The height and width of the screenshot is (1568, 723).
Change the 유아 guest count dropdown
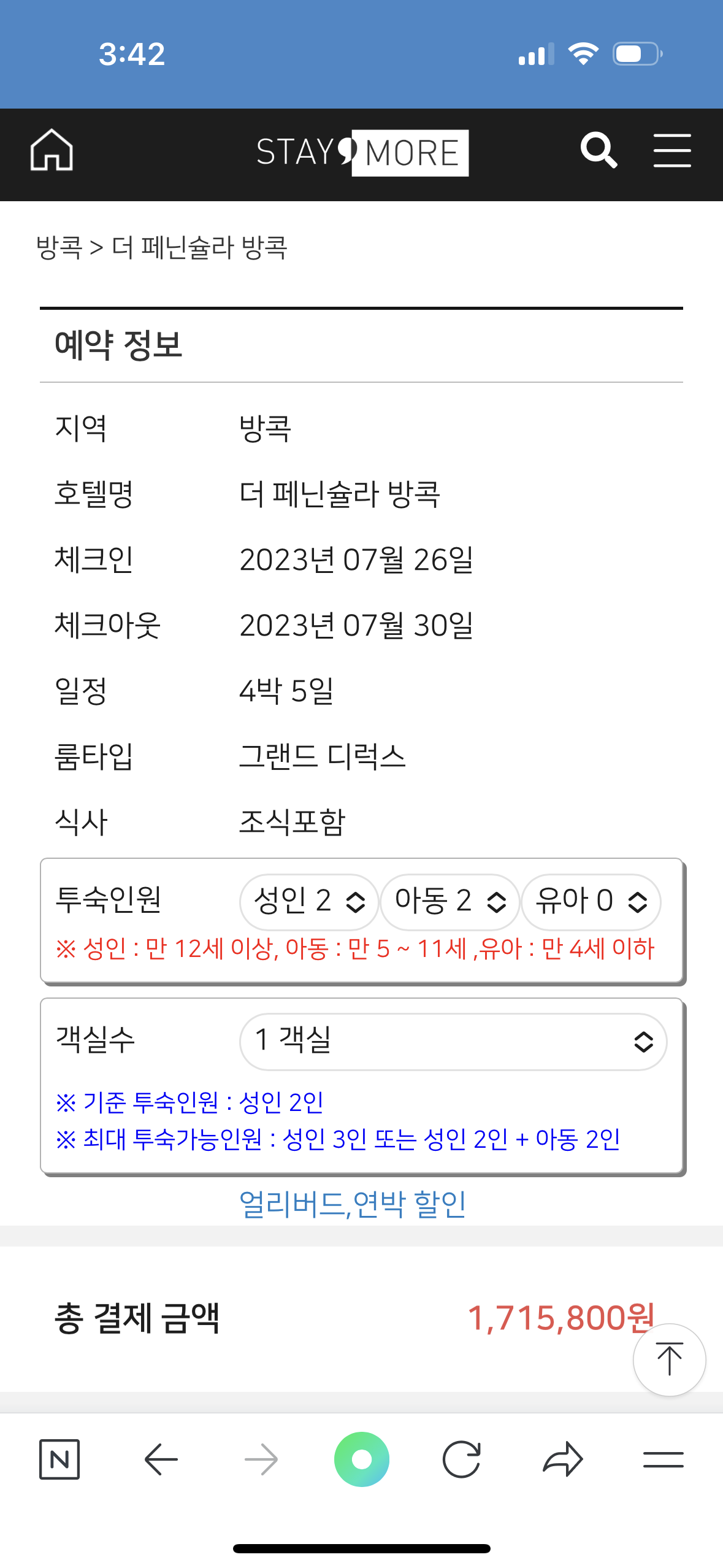(591, 902)
